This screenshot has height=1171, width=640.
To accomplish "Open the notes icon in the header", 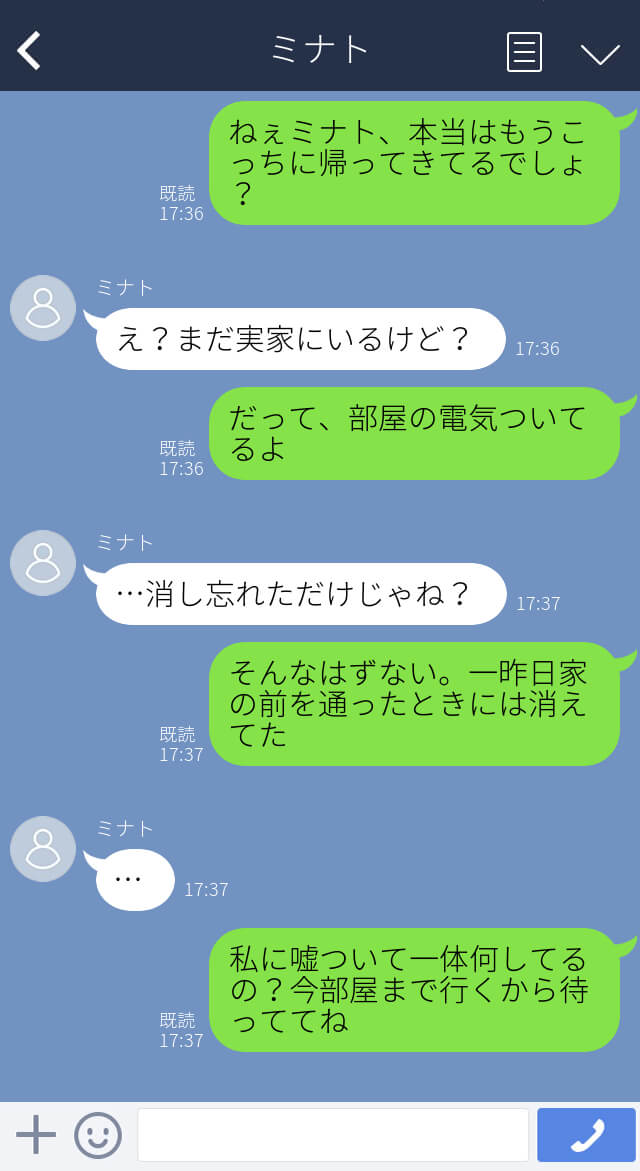I will coord(524,52).
